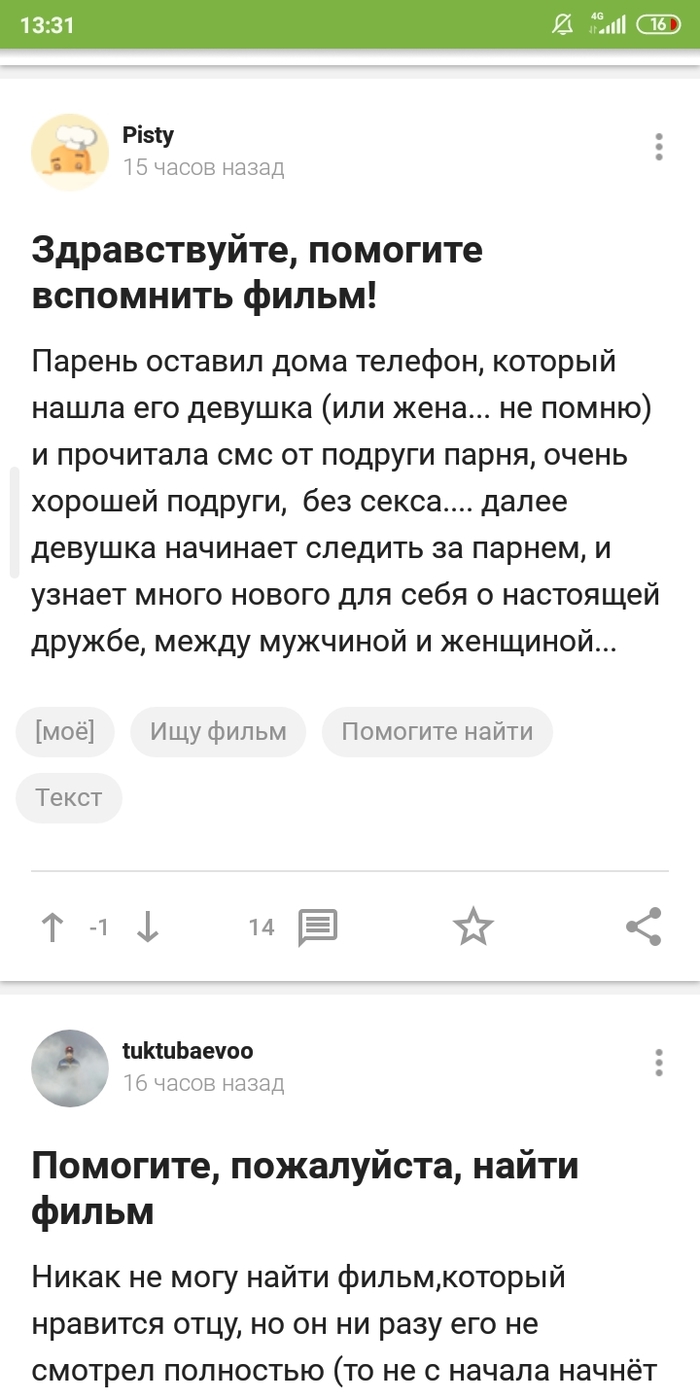The image size is (700, 1400).
Task: Open comments on Pisty's post
Action: 317,928
